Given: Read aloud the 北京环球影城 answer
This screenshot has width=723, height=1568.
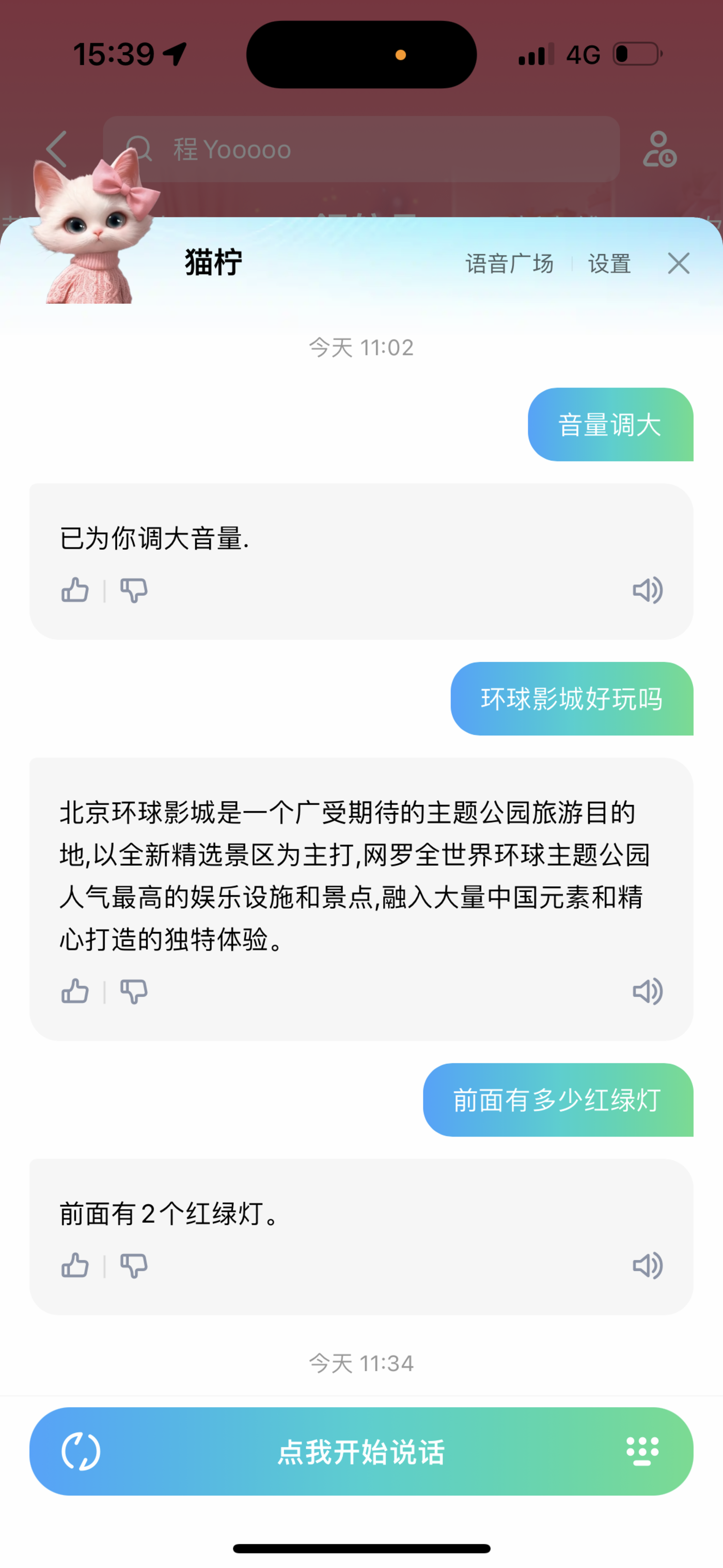Looking at the screenshot, I should pos(648,991).
